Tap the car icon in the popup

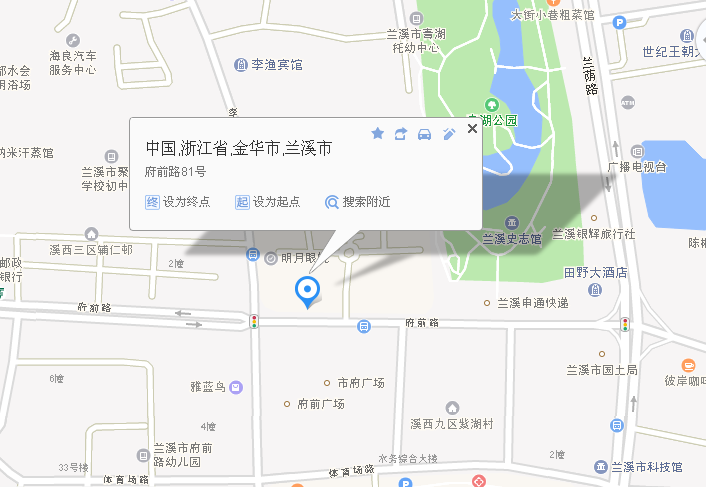point(425,133)
